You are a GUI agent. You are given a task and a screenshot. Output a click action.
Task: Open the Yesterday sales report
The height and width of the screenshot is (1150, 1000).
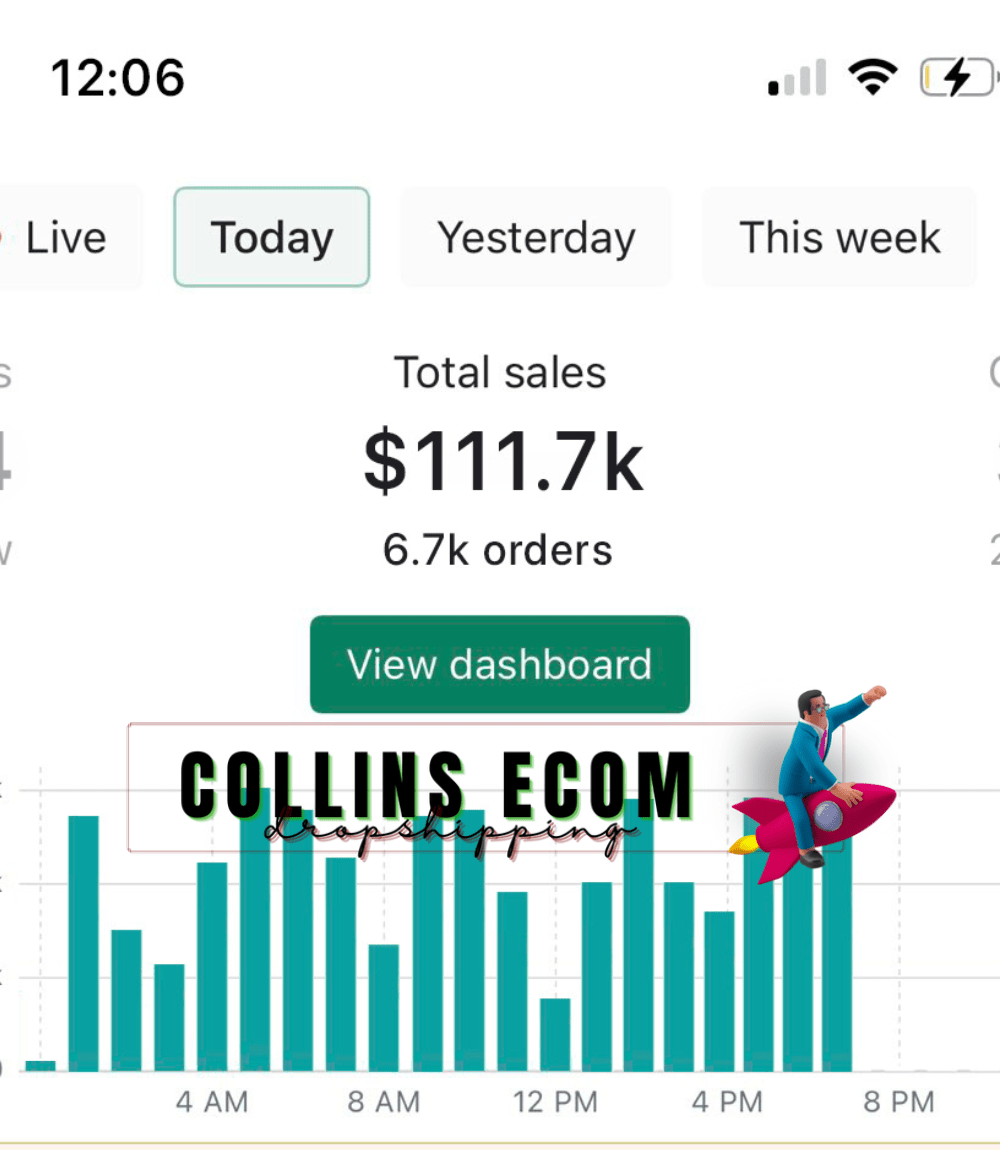[536, 237]
